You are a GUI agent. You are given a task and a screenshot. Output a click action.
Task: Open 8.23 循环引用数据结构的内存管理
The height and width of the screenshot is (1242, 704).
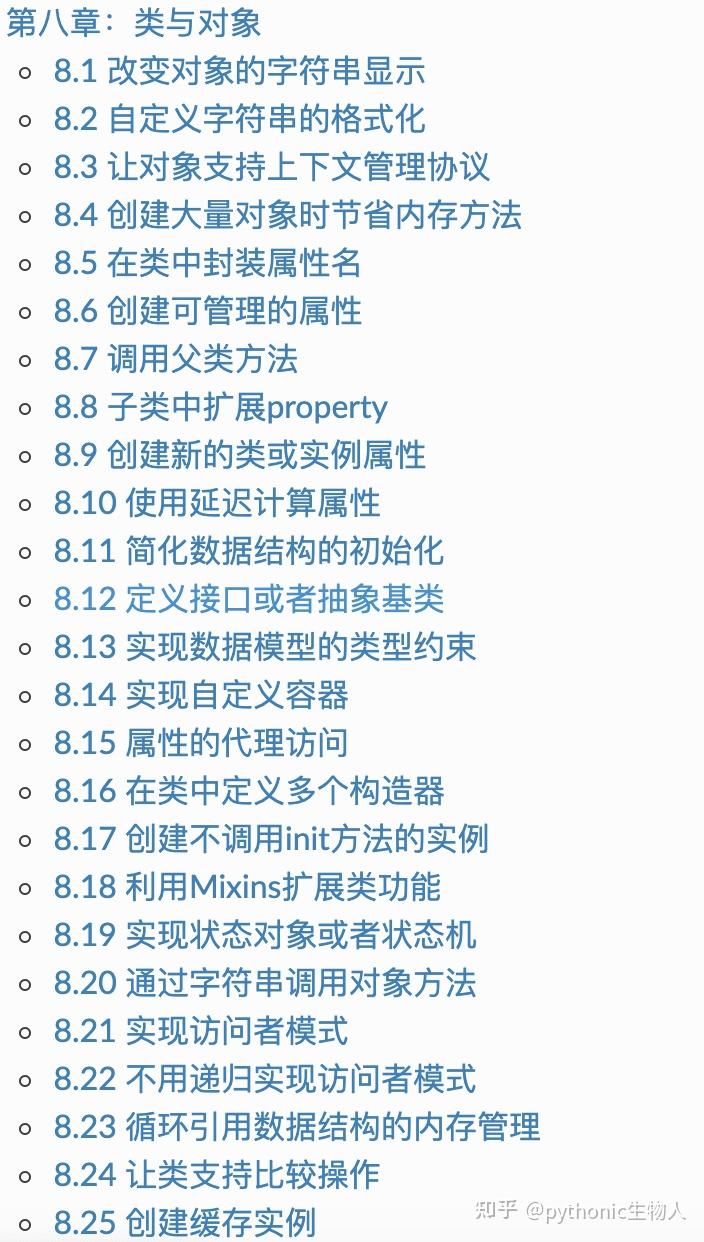(297, 1126)
